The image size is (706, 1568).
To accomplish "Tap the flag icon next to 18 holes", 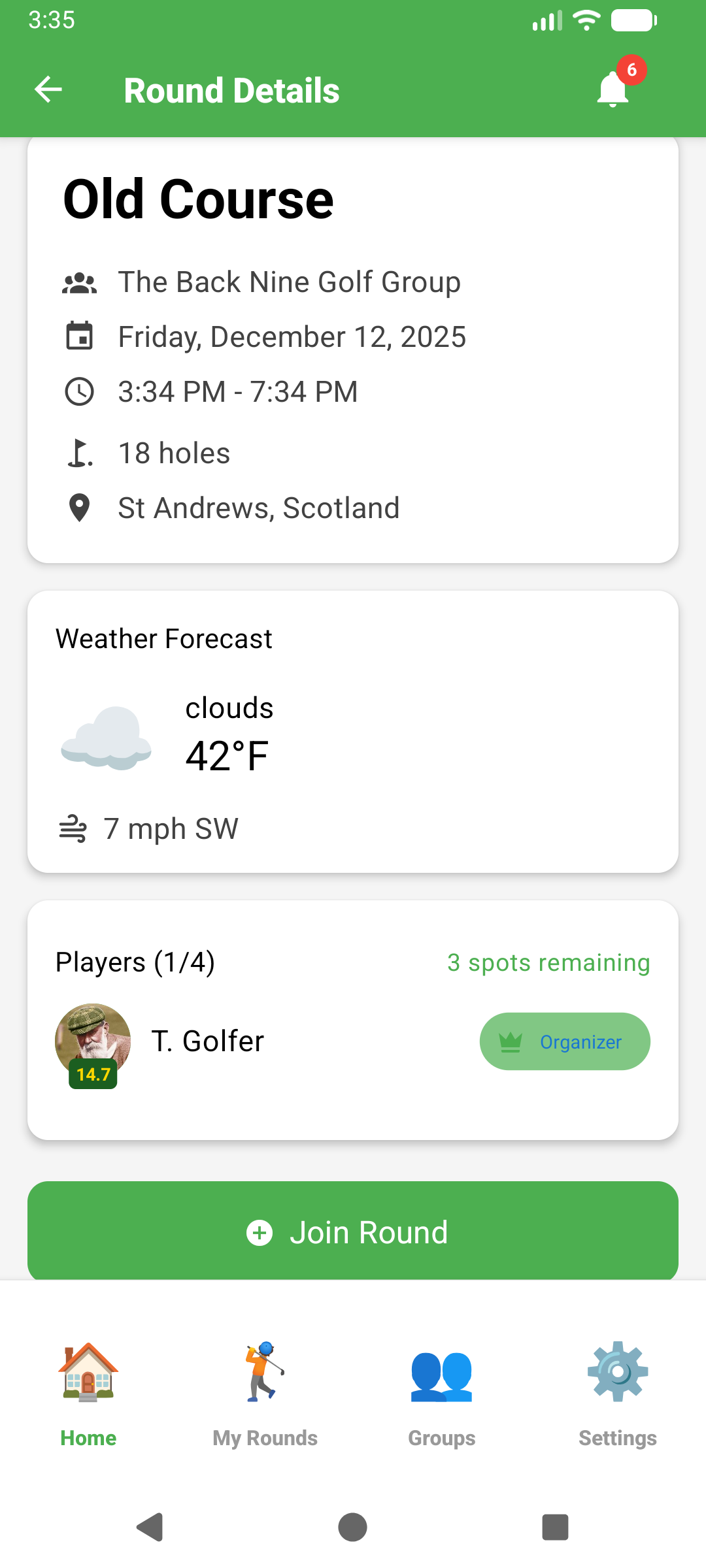I will point(78,452).
